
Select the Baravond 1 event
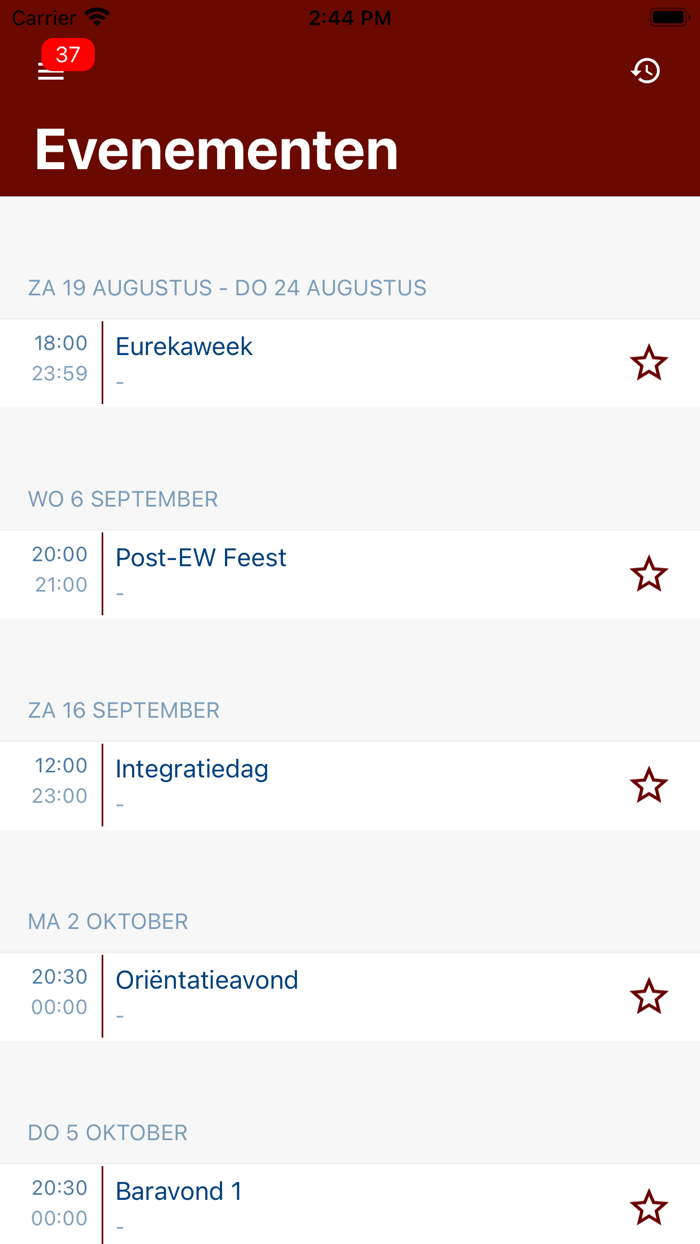coord(350,1204)
